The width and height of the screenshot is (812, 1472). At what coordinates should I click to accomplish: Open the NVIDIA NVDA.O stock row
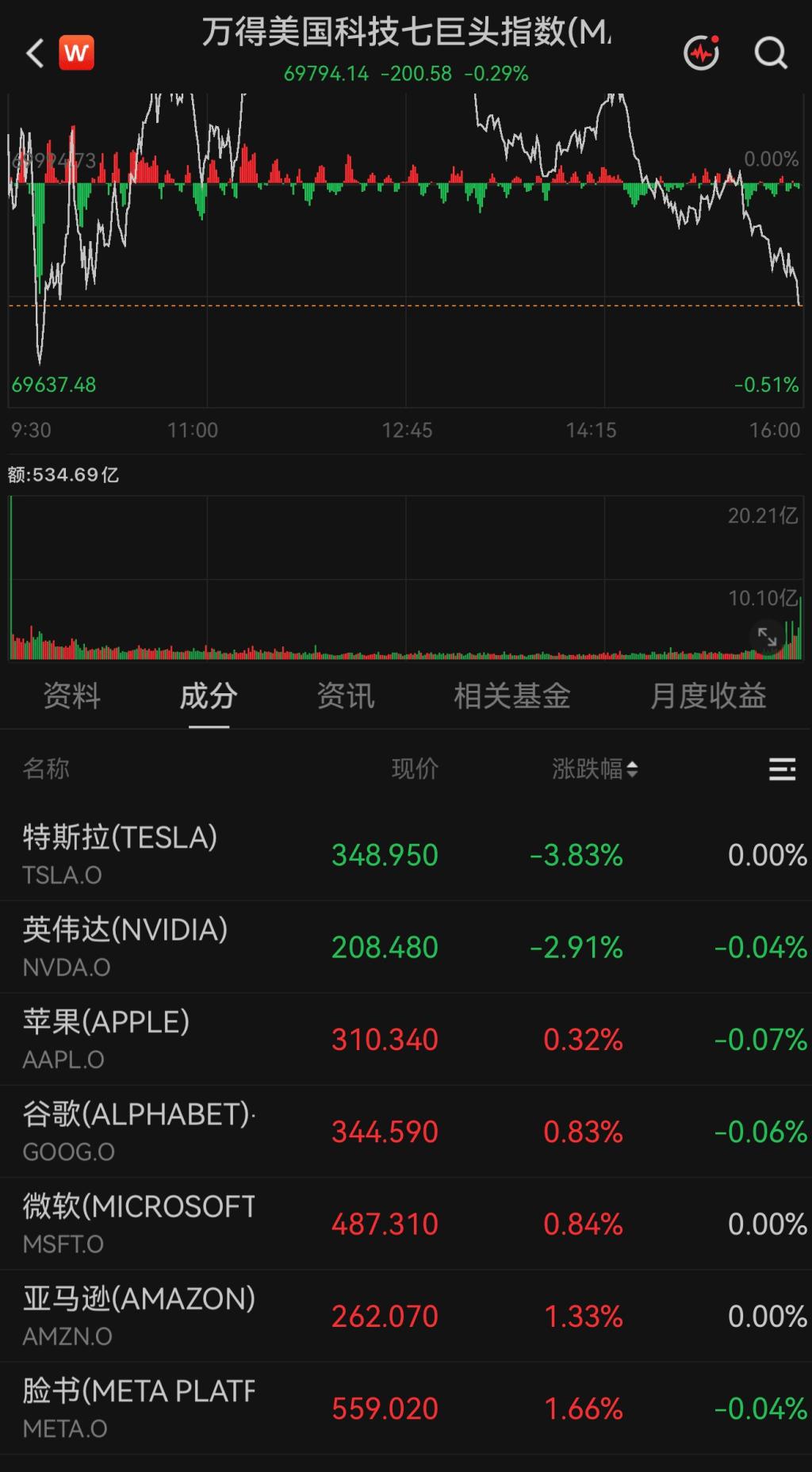click(406, 947)
